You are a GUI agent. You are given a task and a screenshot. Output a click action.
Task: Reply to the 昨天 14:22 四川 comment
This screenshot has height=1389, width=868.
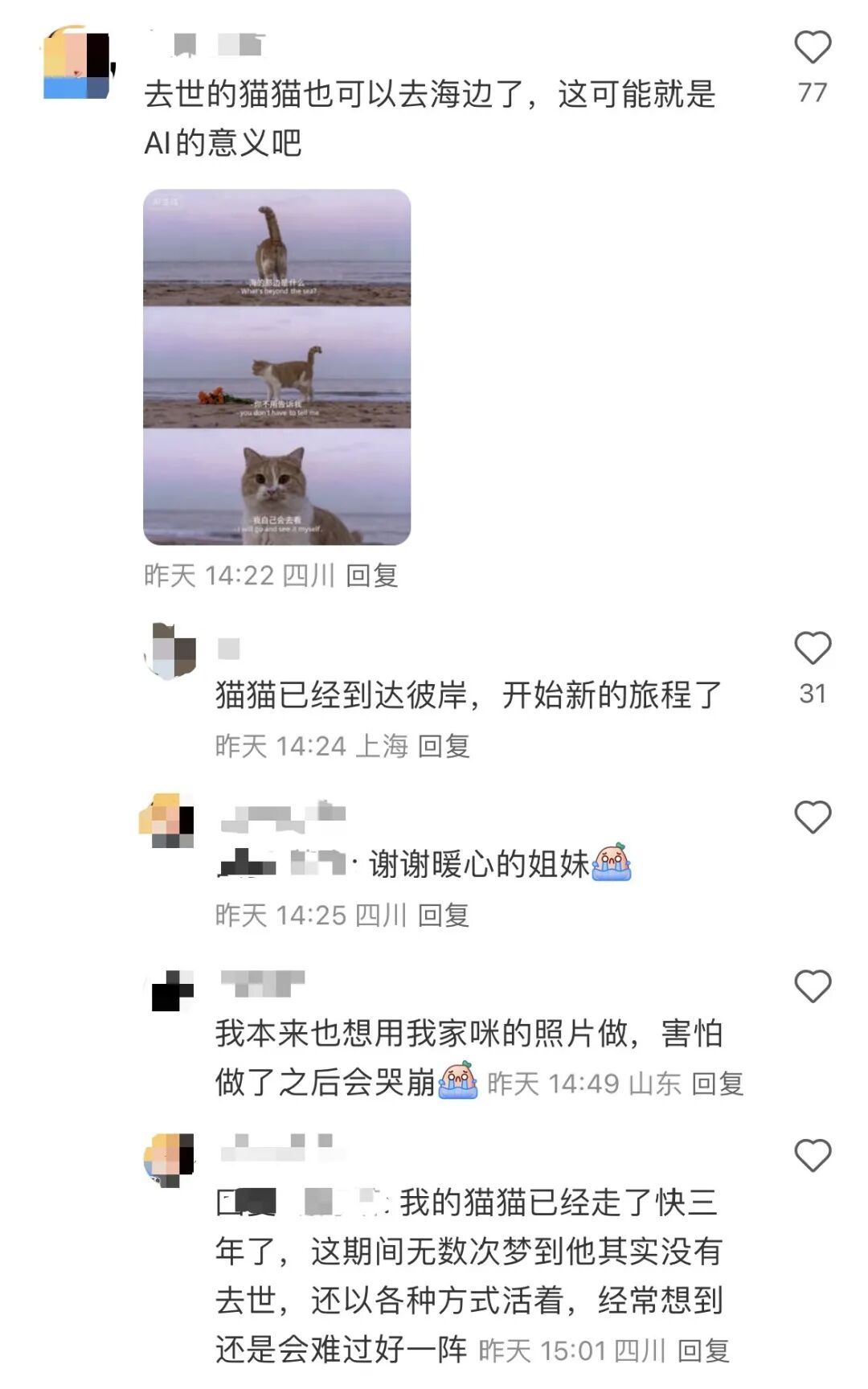pos(371,576)
